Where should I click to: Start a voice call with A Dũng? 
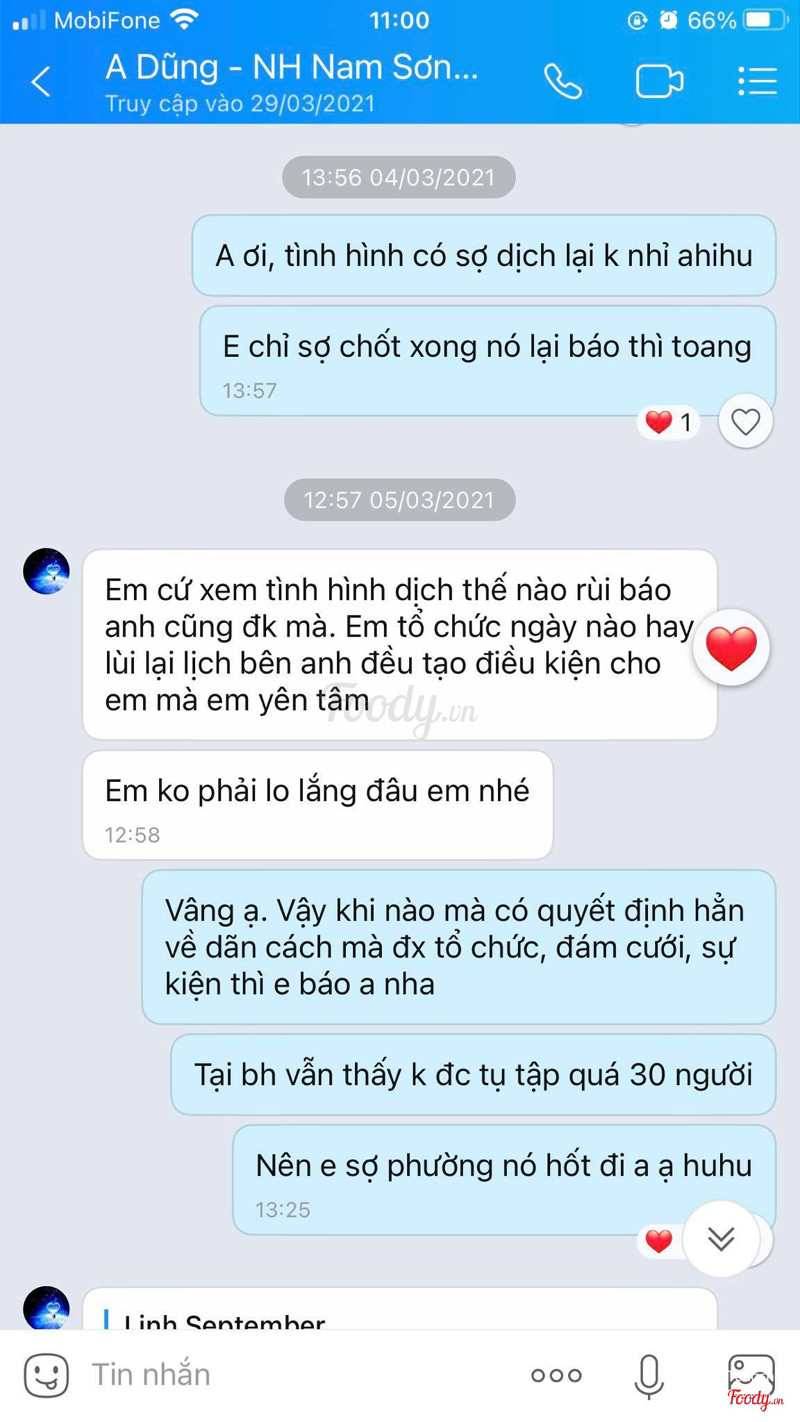[x=563, y=81]
